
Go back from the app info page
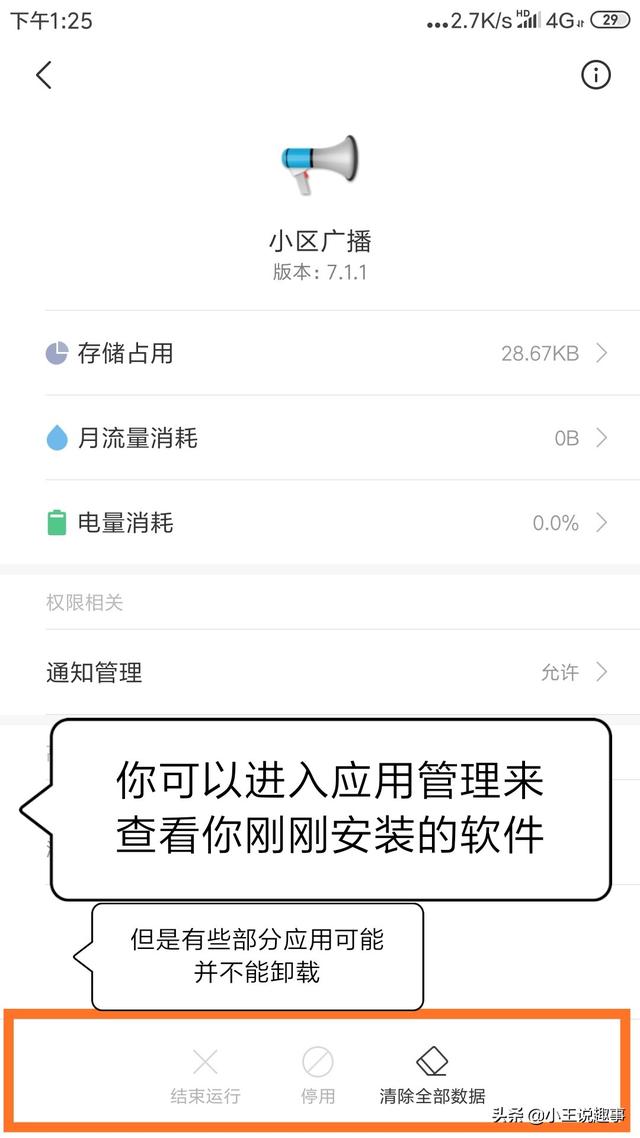coord(44,75)
